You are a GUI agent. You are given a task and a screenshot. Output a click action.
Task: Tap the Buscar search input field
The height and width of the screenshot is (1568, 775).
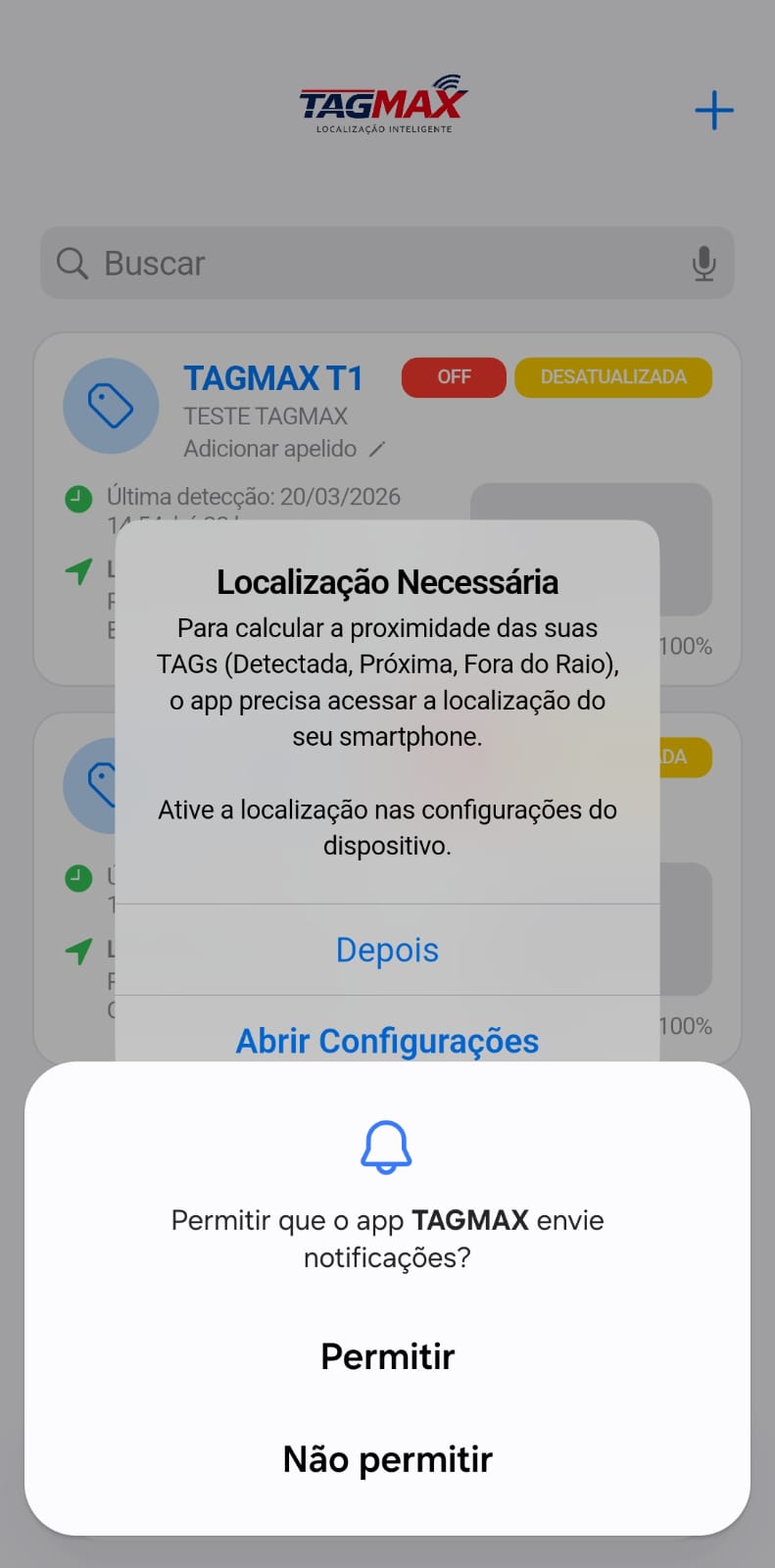click(294, 263)
